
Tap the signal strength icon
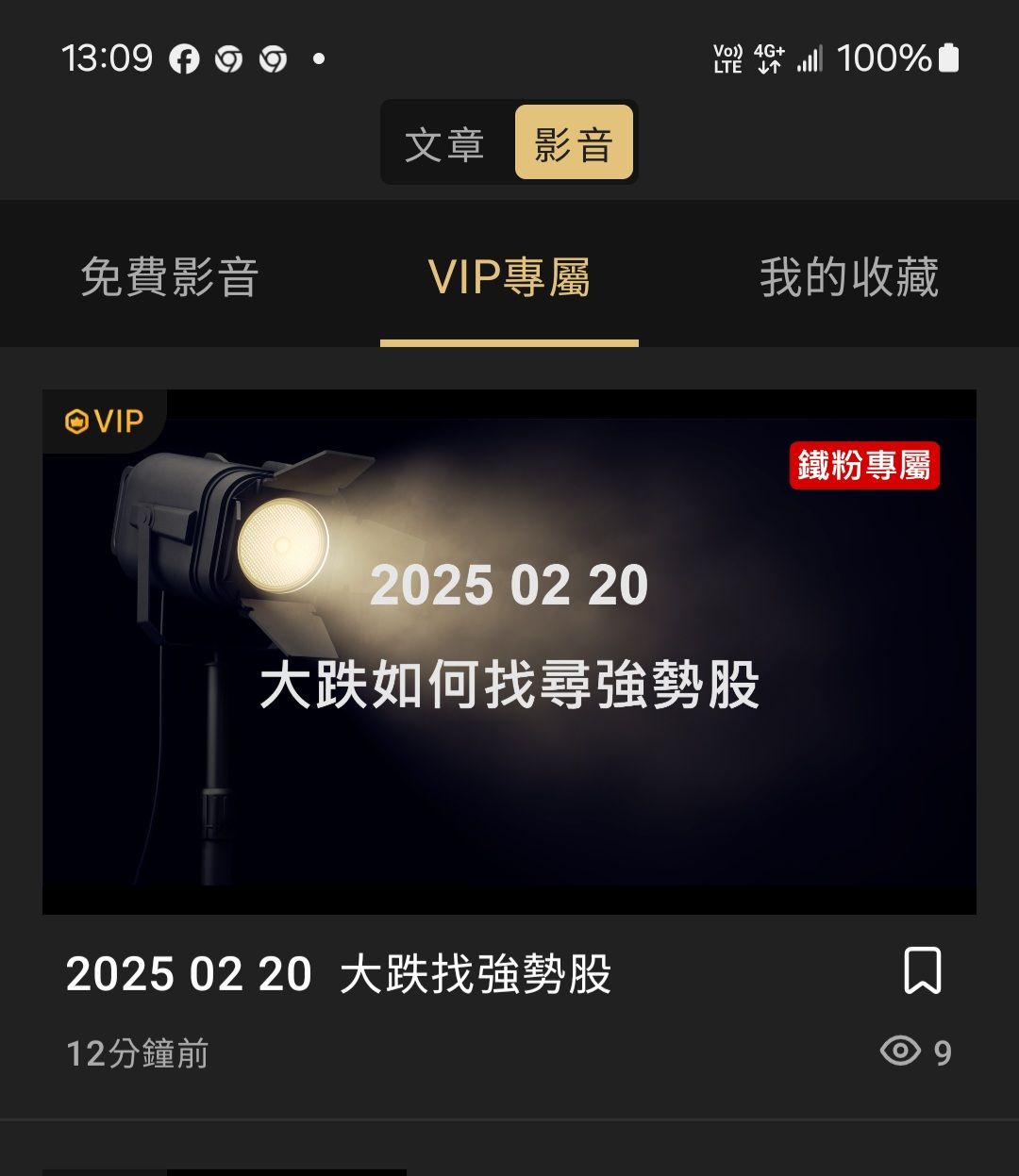point(810,58)
